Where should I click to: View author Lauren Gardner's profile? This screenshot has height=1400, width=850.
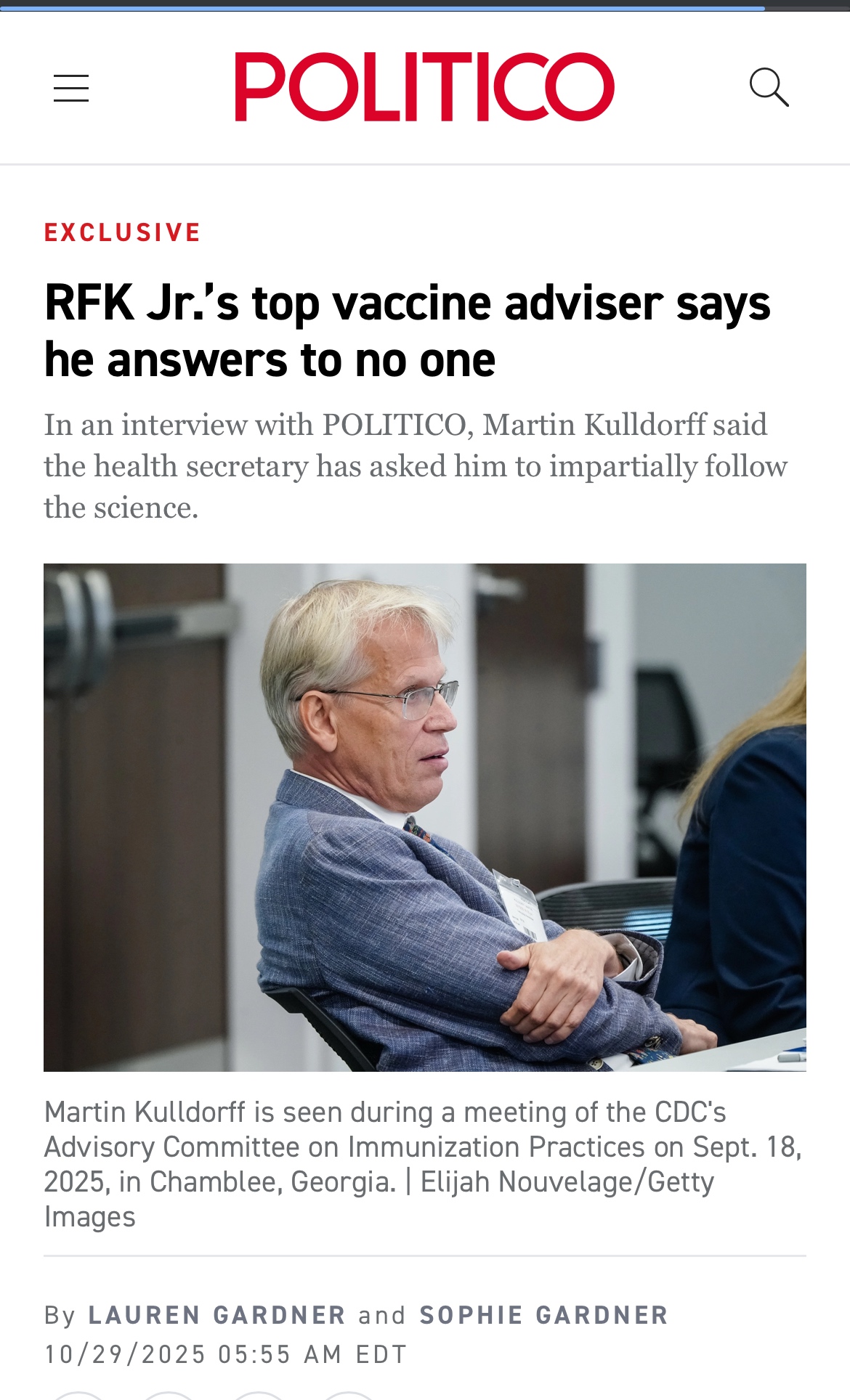[216, 1315]
